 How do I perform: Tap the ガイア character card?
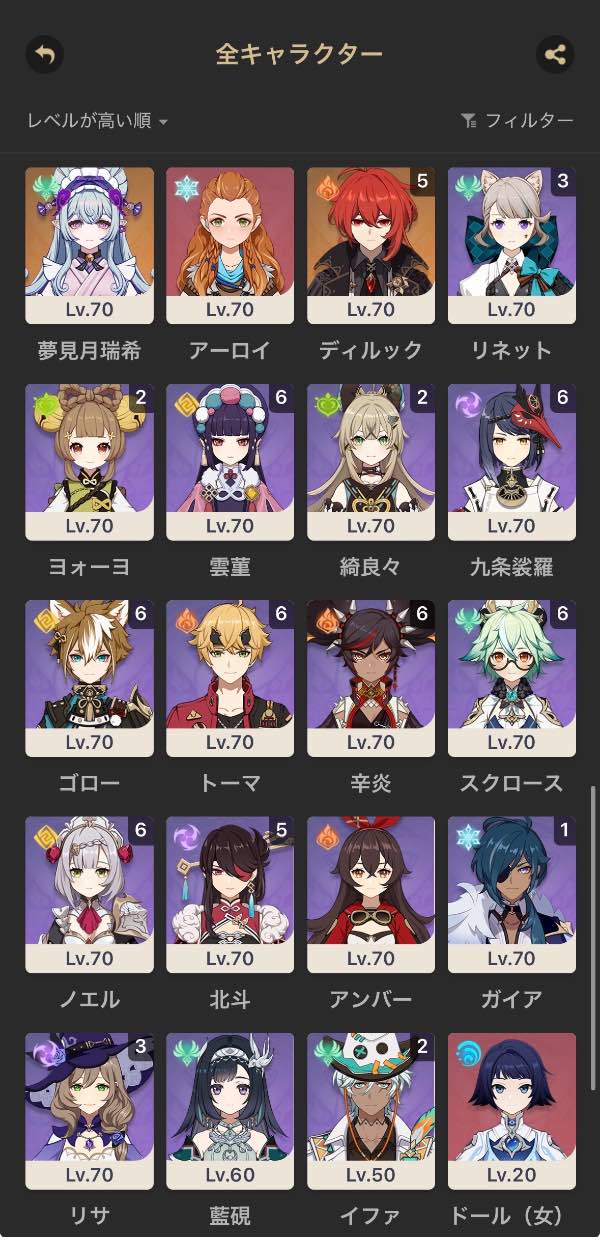coord(512,895)
